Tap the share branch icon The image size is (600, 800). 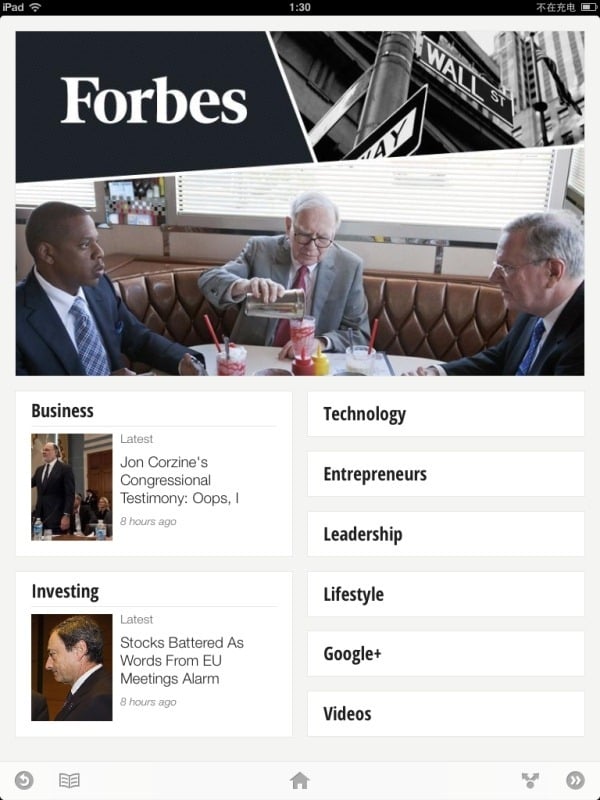(x=531, y=780)
